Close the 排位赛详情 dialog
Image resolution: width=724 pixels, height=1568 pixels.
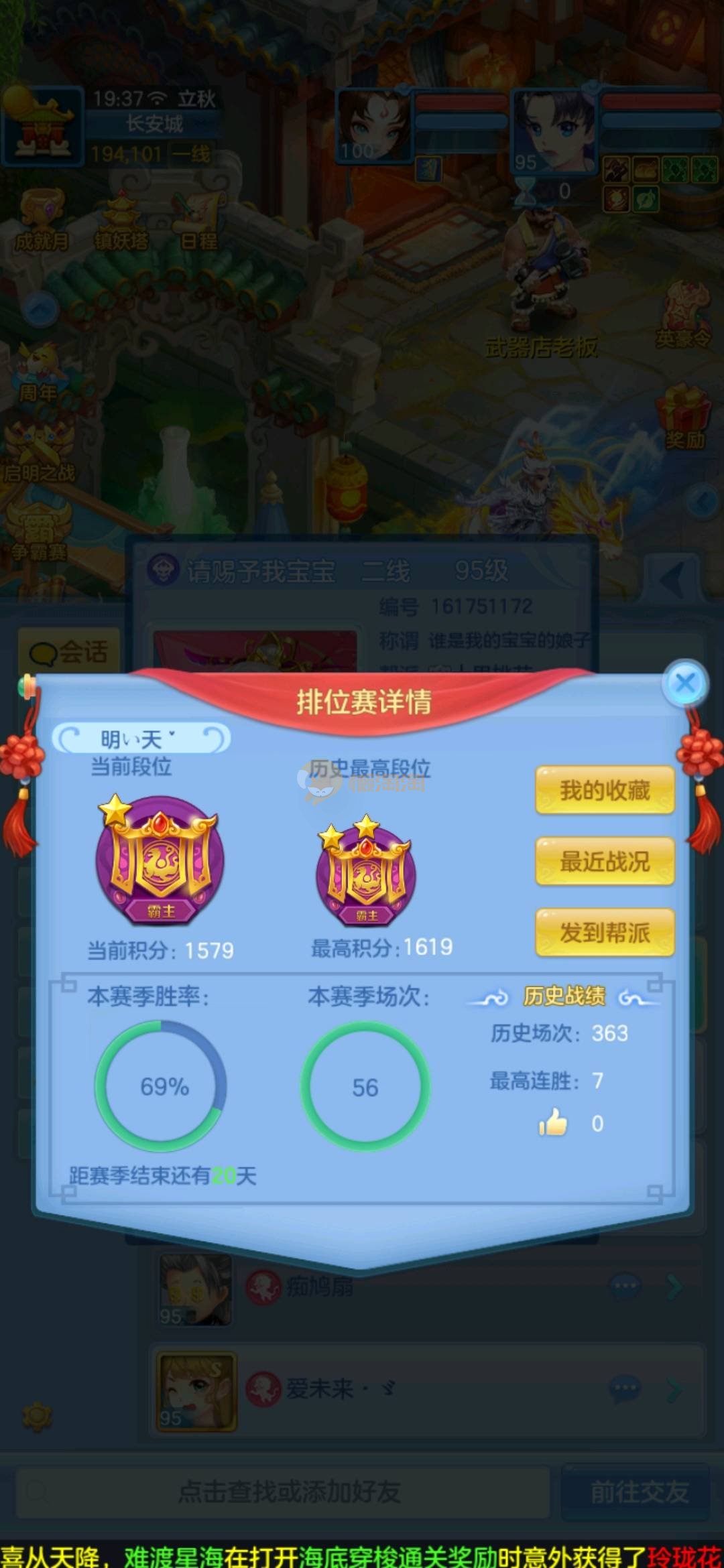684,683
